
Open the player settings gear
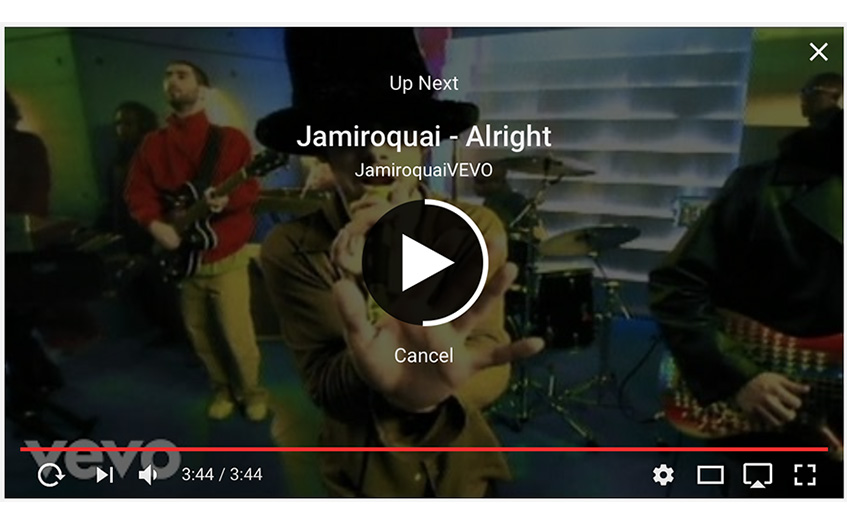pos(663,475)
